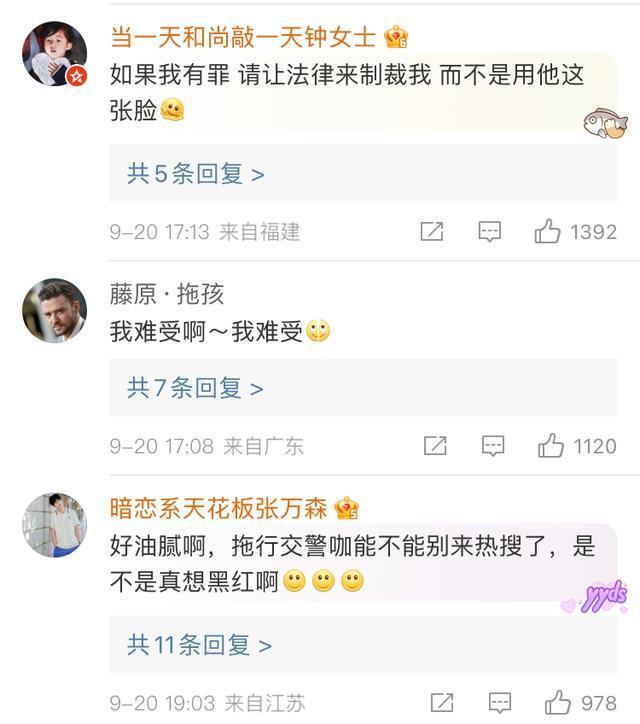Reply to 藤原·拖孩's comment
Screen dimensions: 640x724
pos(493,446)
